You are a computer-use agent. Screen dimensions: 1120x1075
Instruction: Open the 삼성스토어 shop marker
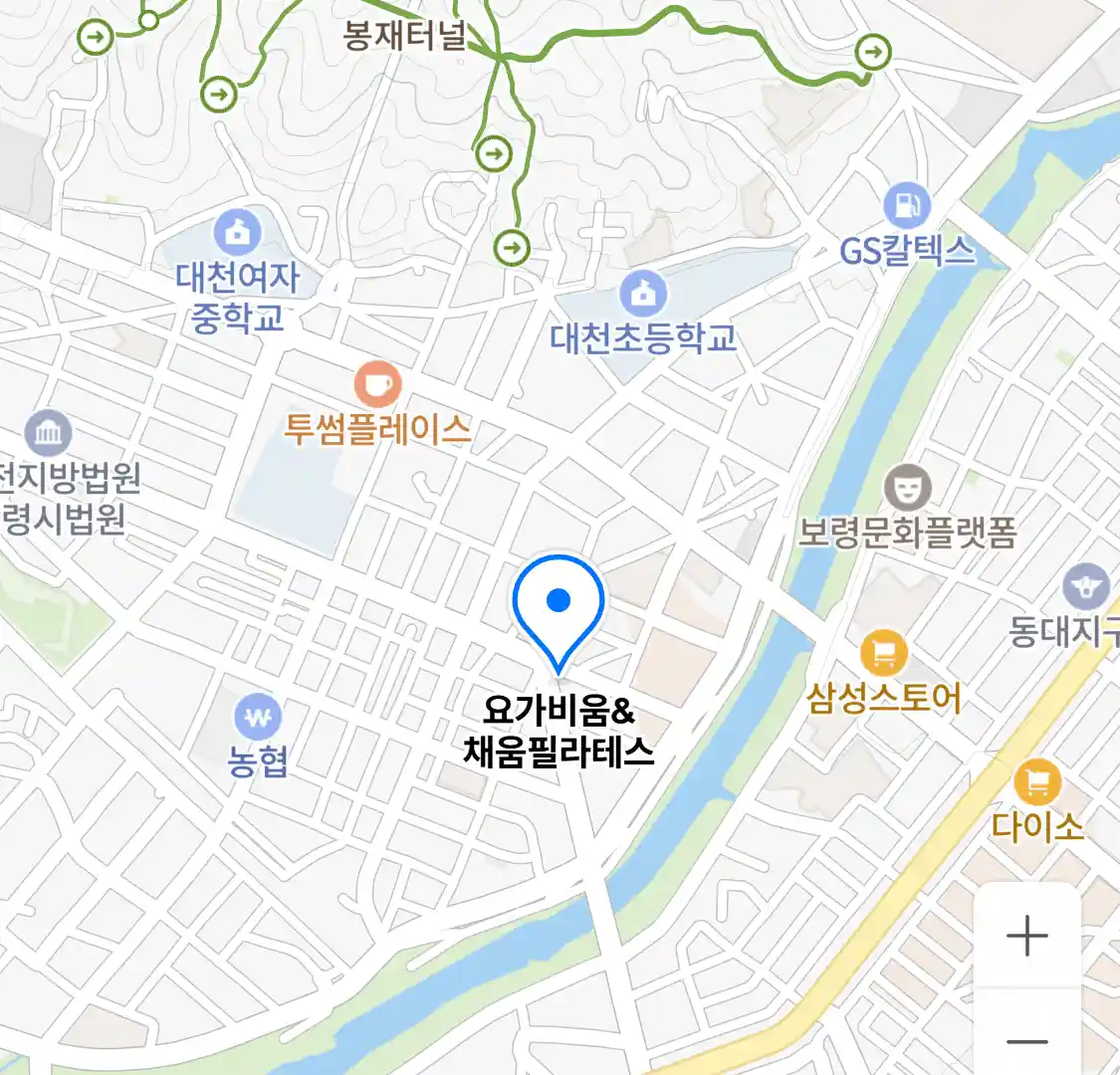click(883, 654)
